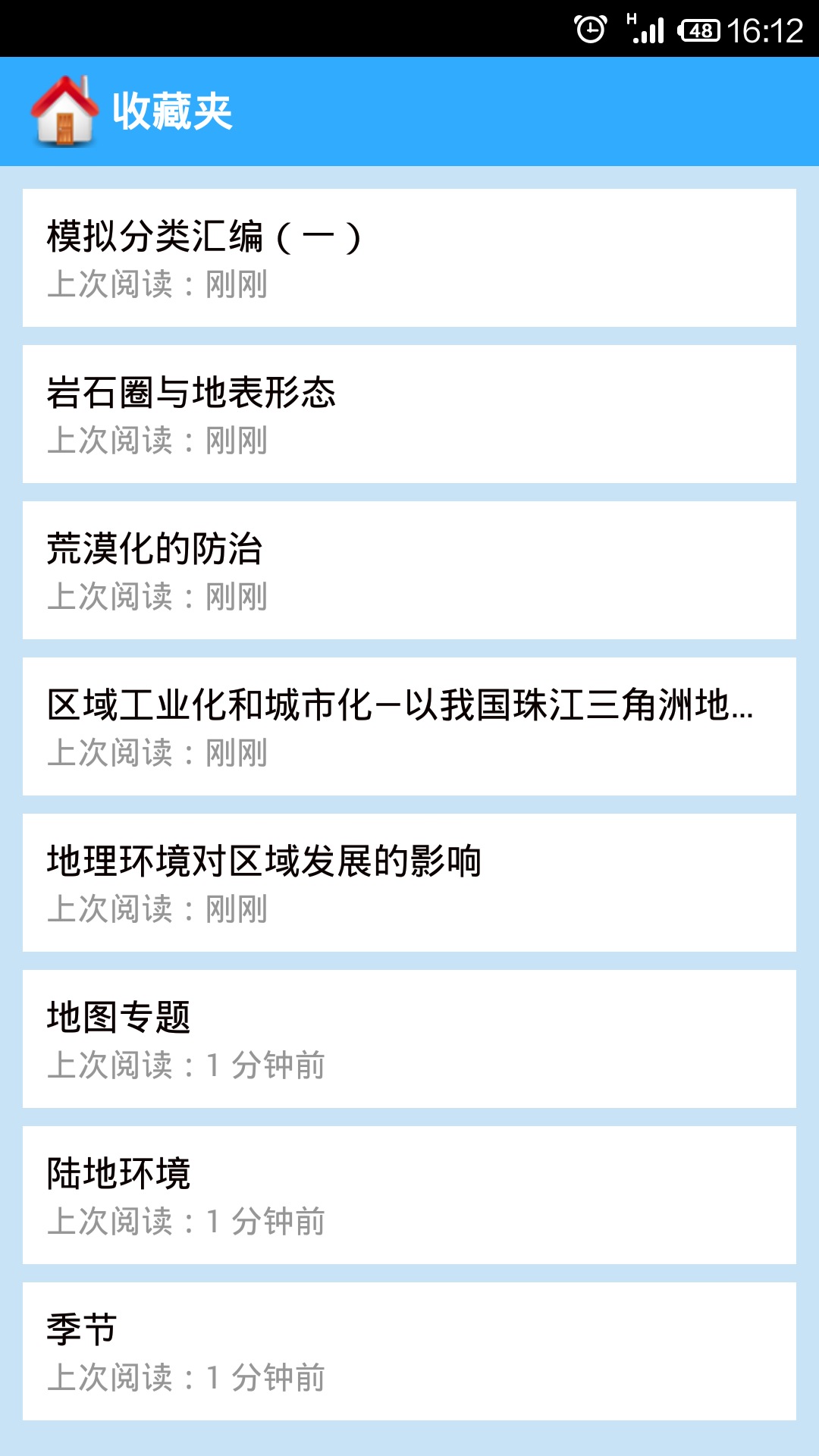Open the 地图专题 bookmark
Screen dimensions: 819x1456
[x=409, y=1039]
